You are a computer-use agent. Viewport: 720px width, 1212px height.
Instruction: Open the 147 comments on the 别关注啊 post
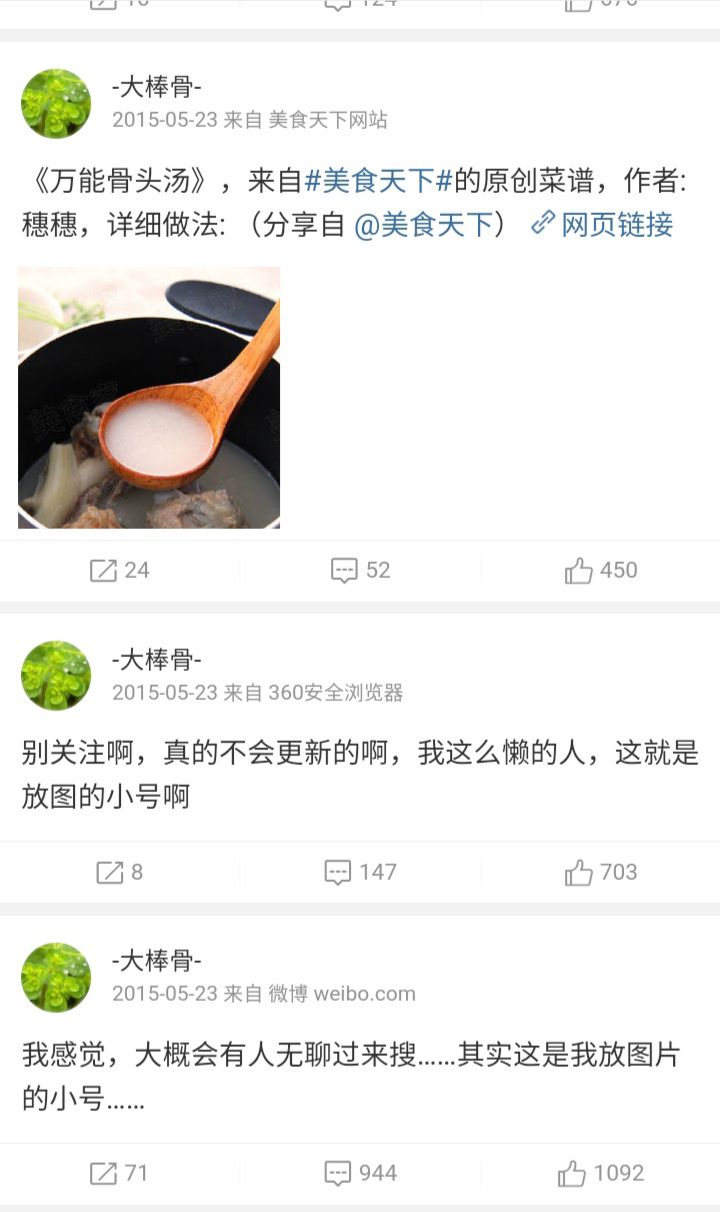coord(360,872)
